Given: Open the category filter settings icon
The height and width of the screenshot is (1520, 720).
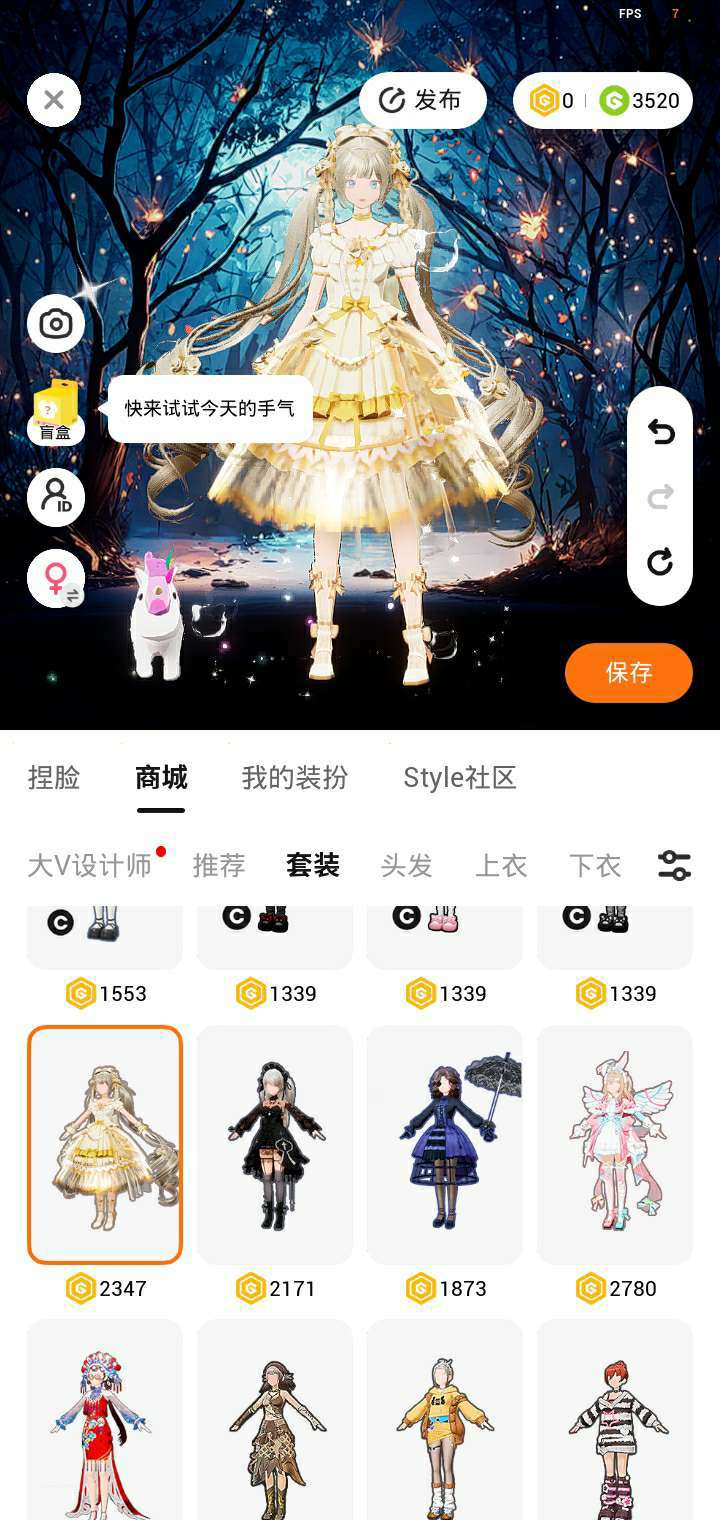Looking at the screenshot, I should point(674,865).
